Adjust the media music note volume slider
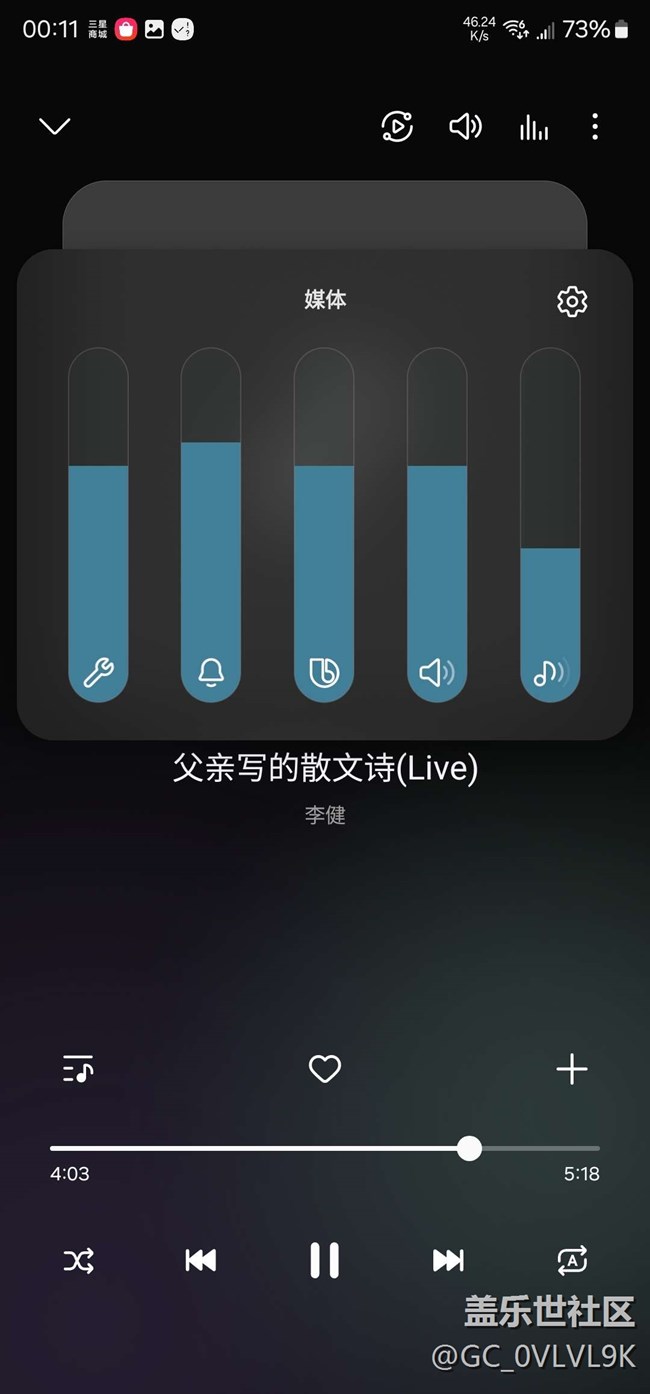The width and height of the screenshot is (650, 1394). 550,524
